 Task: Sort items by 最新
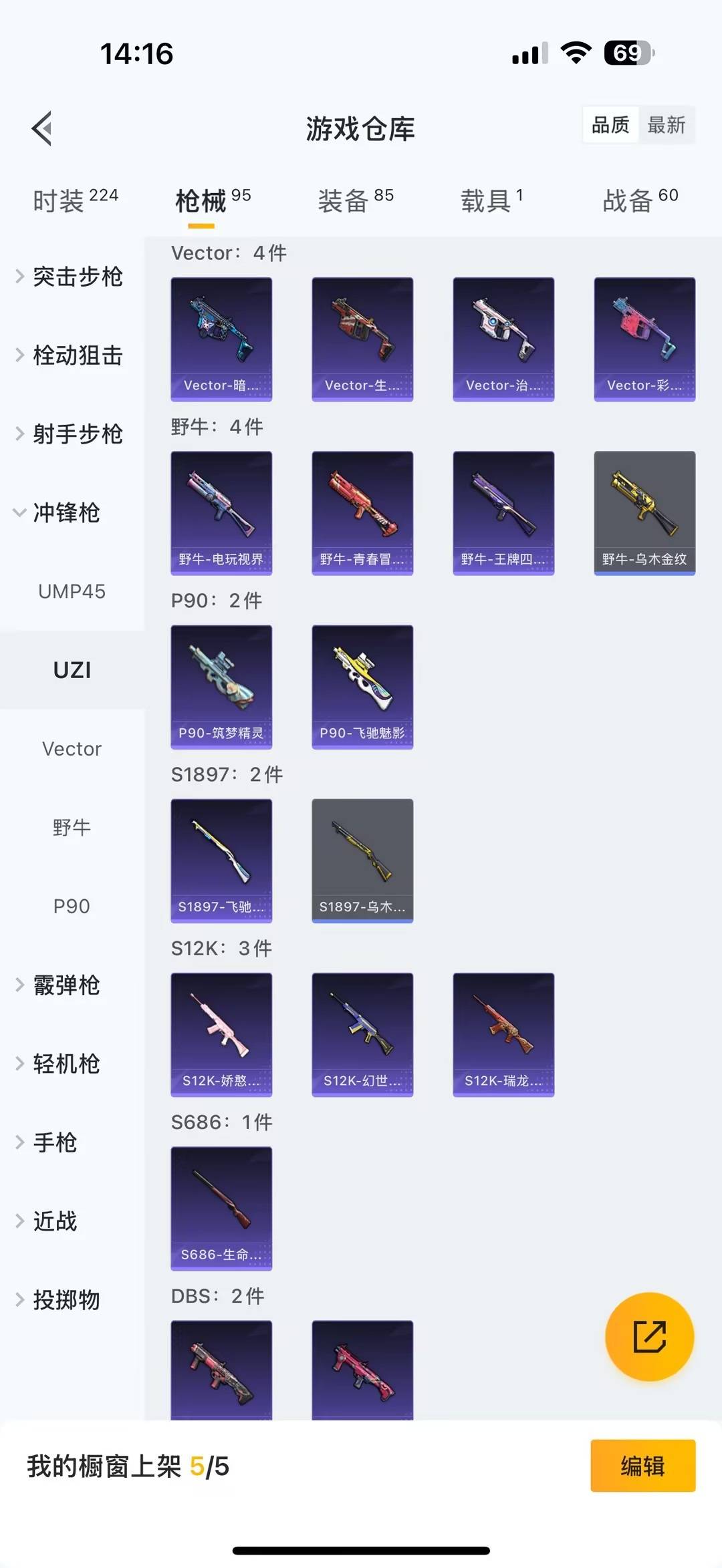(x=666, y=125)
